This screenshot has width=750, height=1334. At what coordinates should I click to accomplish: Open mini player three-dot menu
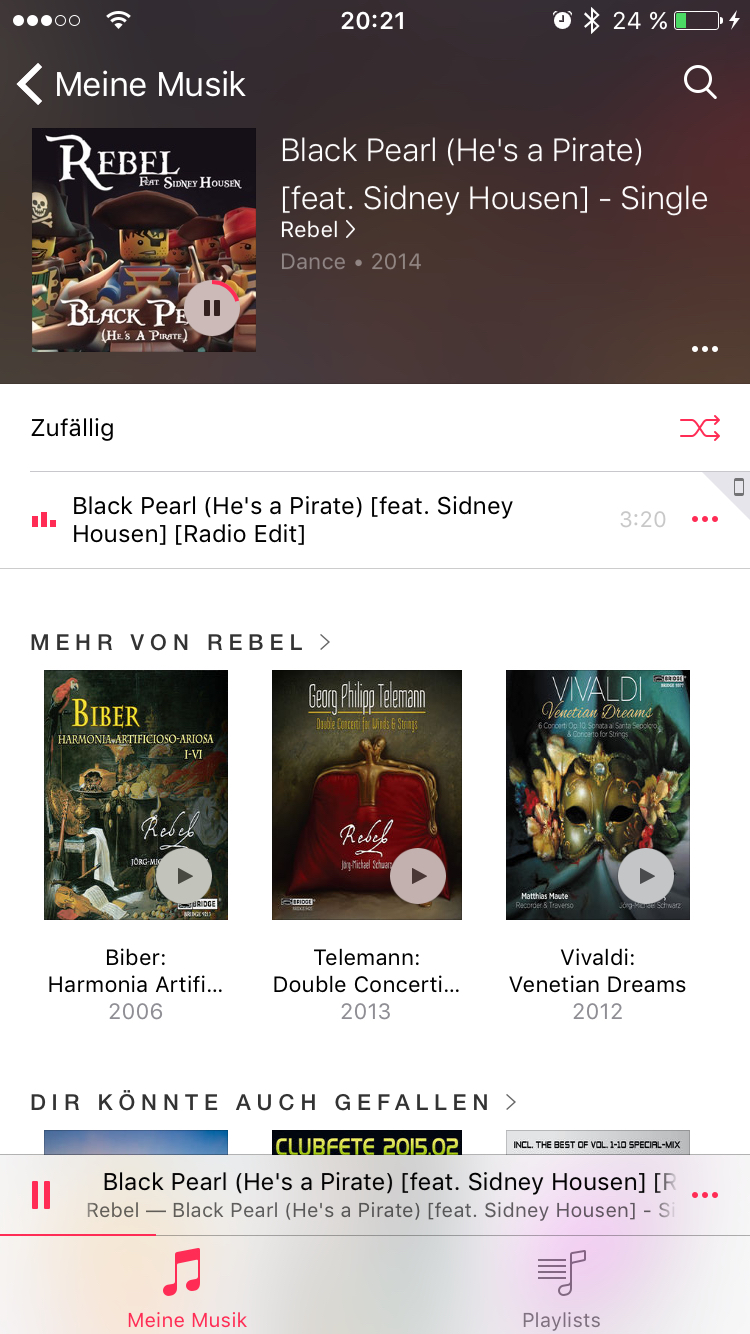click(x=705, y=1195)
